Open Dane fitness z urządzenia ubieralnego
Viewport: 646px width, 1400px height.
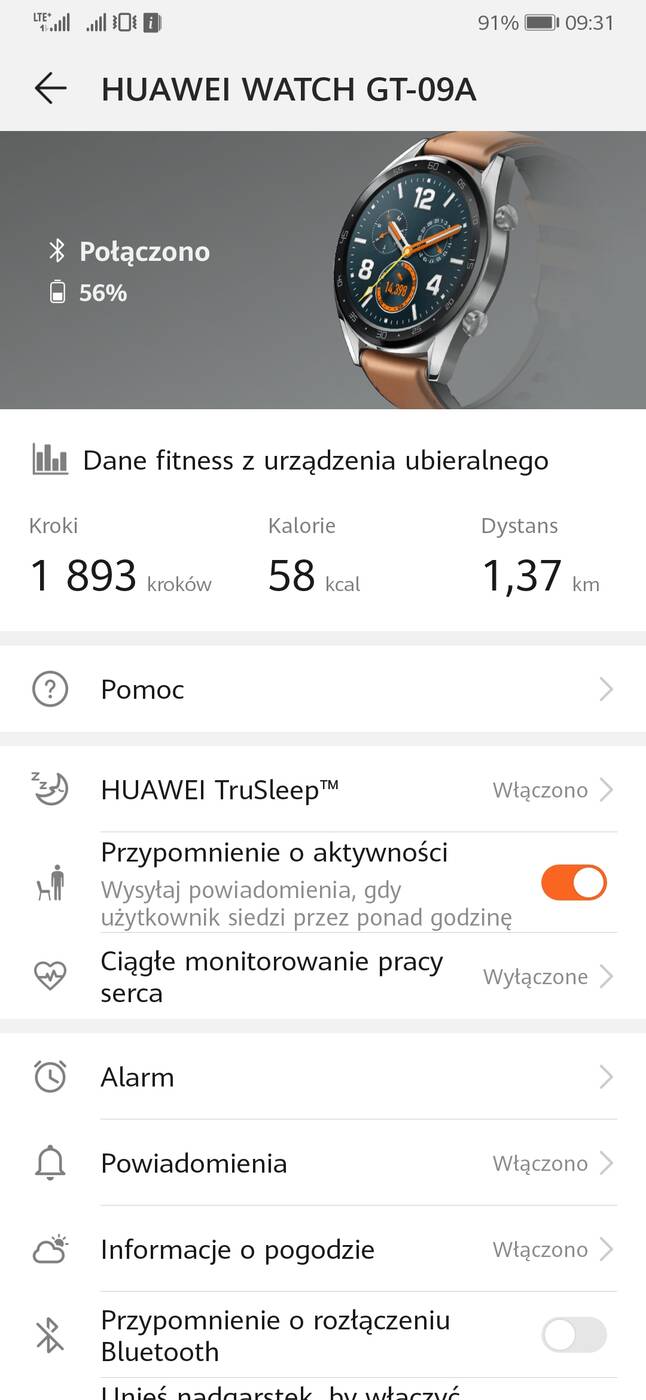[x=315, y=461]
